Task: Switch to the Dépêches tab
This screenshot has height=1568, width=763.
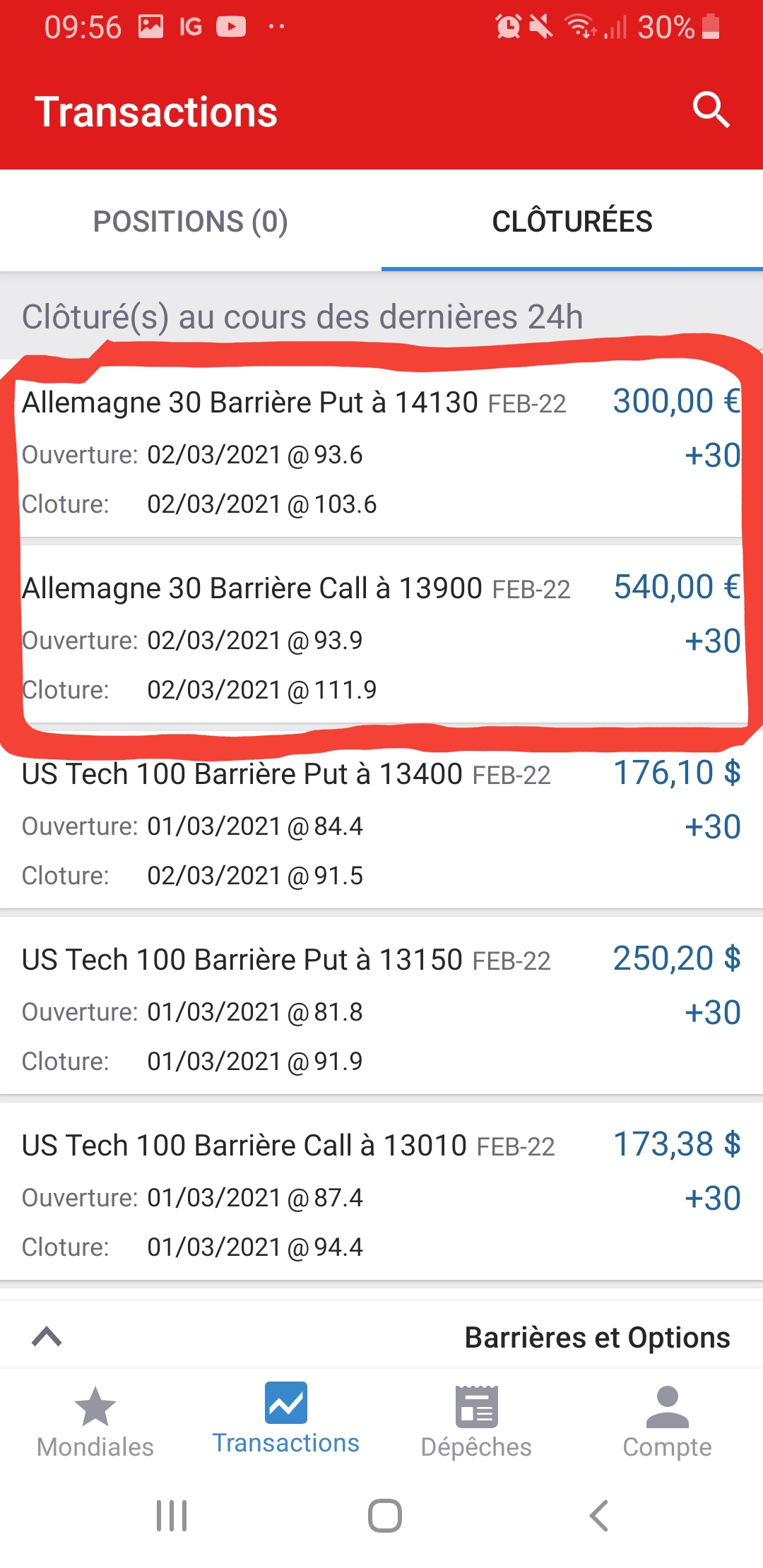Action: pyautogui.click(x=476, y=1421)
